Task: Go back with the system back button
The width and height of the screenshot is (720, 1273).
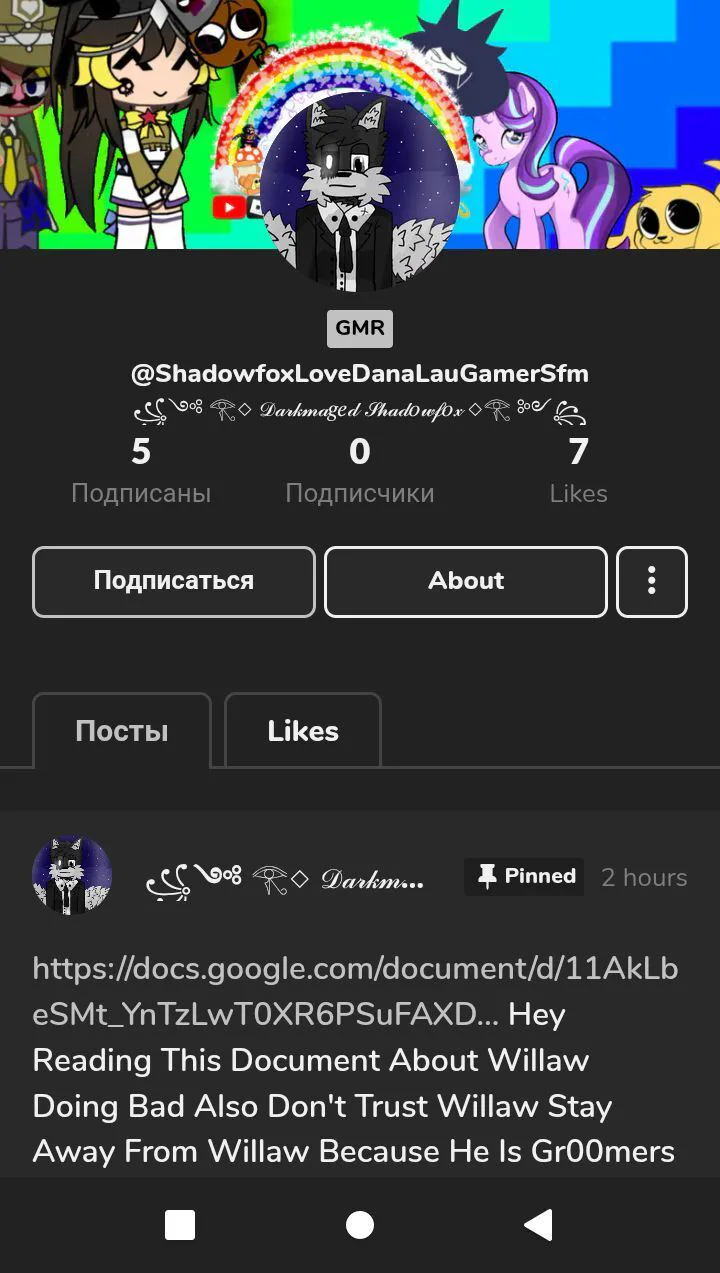Action: pos(538,1225)
